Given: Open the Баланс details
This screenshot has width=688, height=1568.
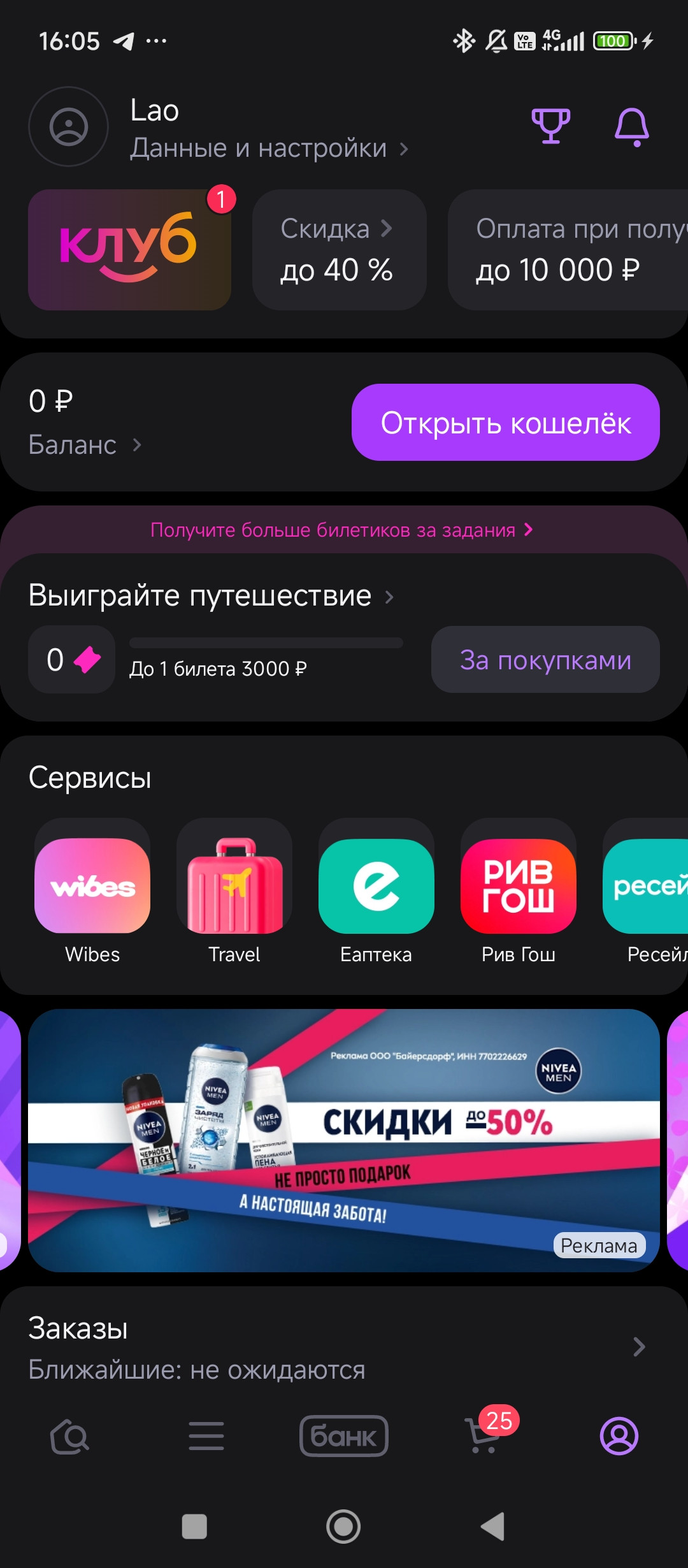Looking at the screenshot, I should click(84, 444).
